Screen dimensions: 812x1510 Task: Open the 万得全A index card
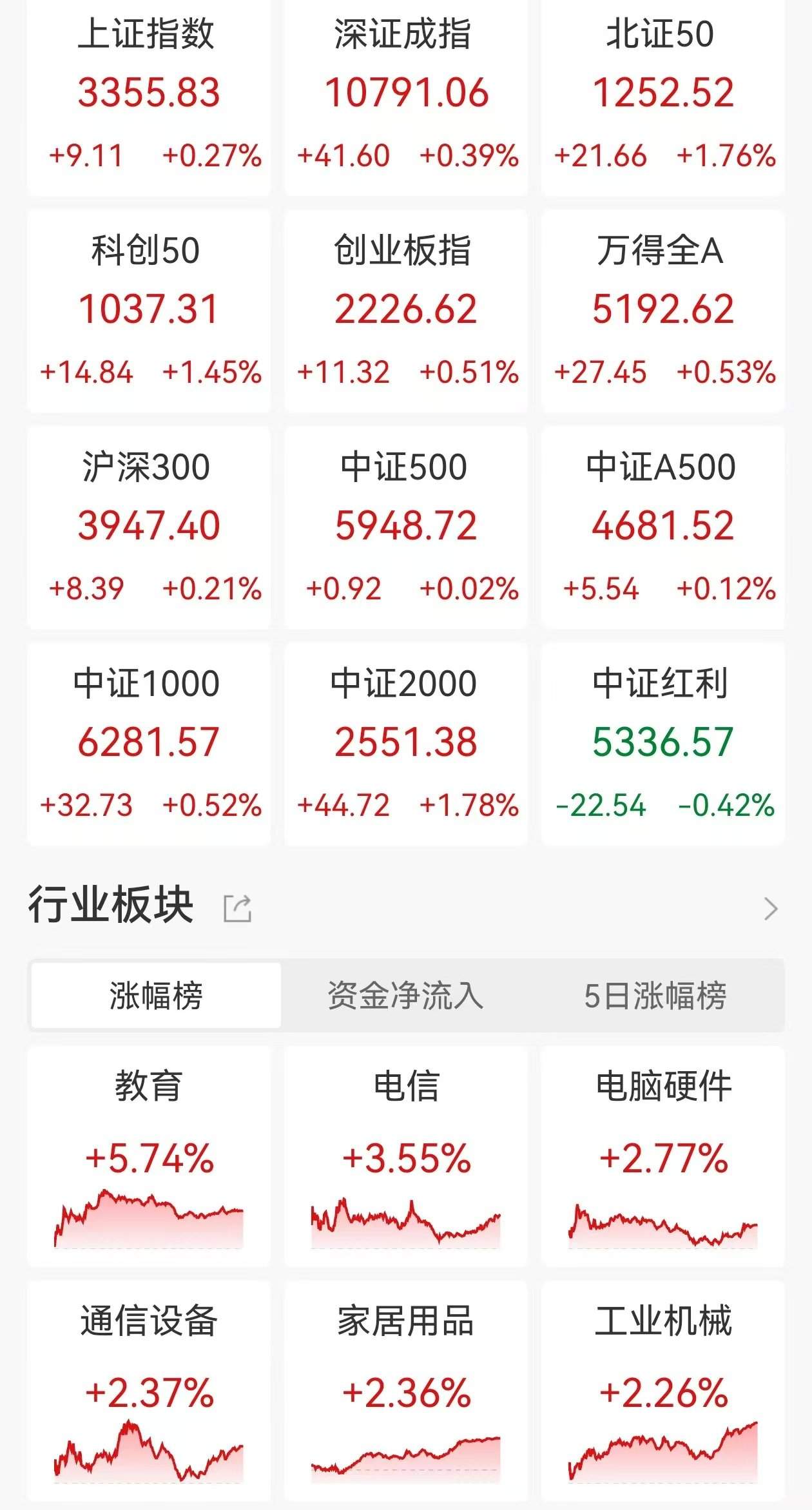663,310
